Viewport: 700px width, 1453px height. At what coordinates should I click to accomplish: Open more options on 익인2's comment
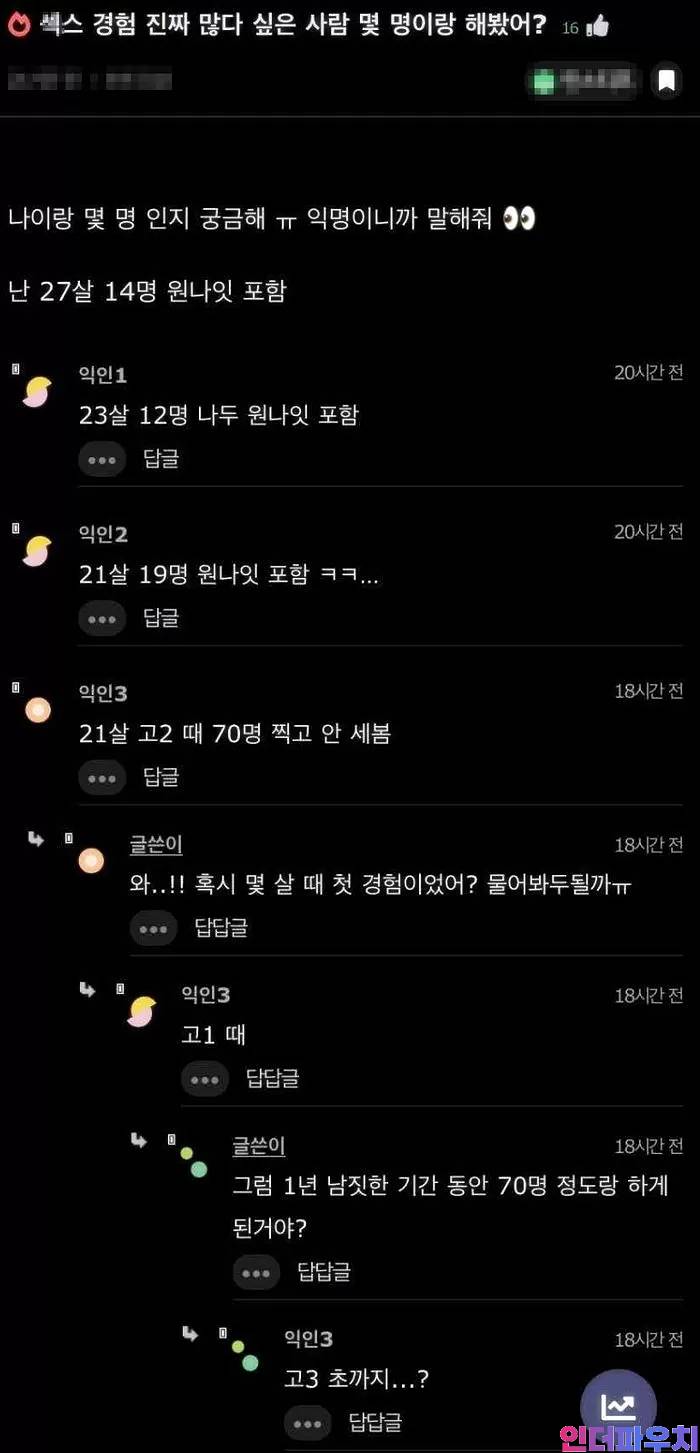(x=102, y=618)
